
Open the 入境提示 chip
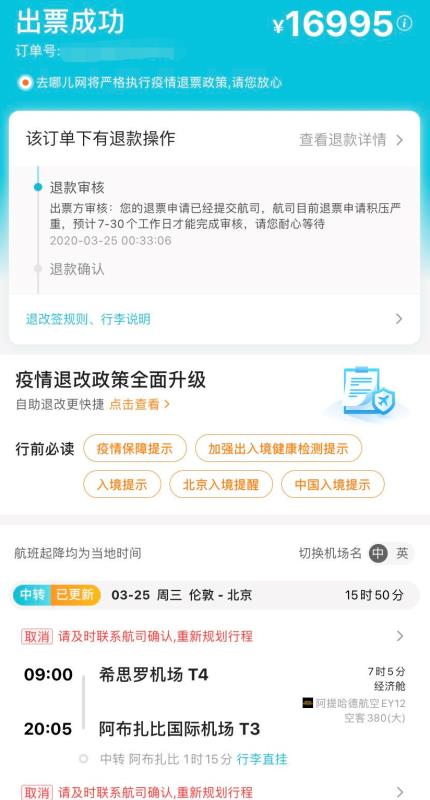pos(122,484)
